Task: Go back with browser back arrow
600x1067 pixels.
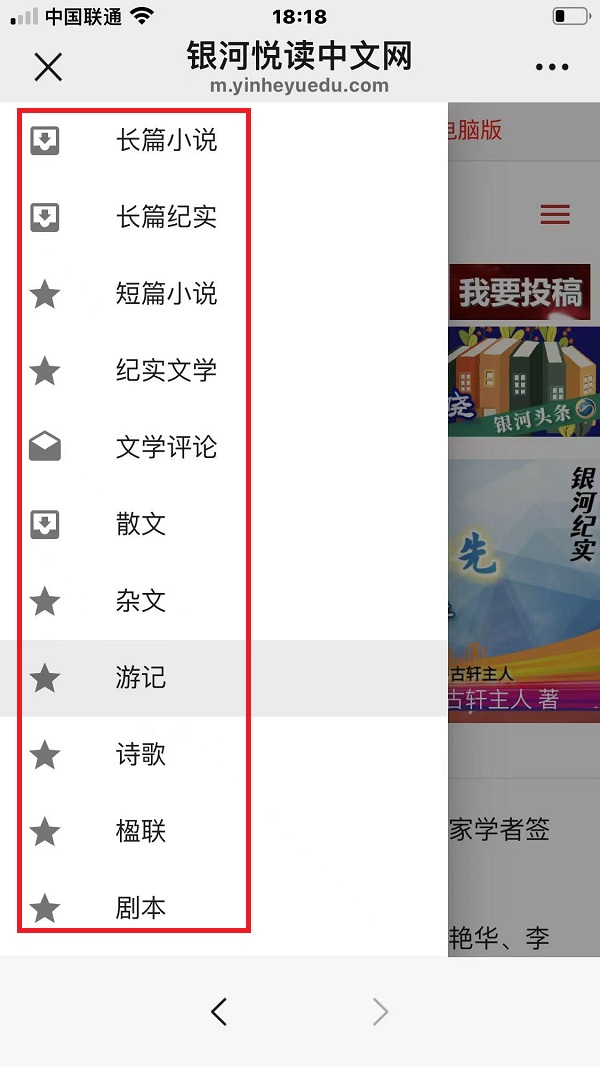Action: 219,1012
